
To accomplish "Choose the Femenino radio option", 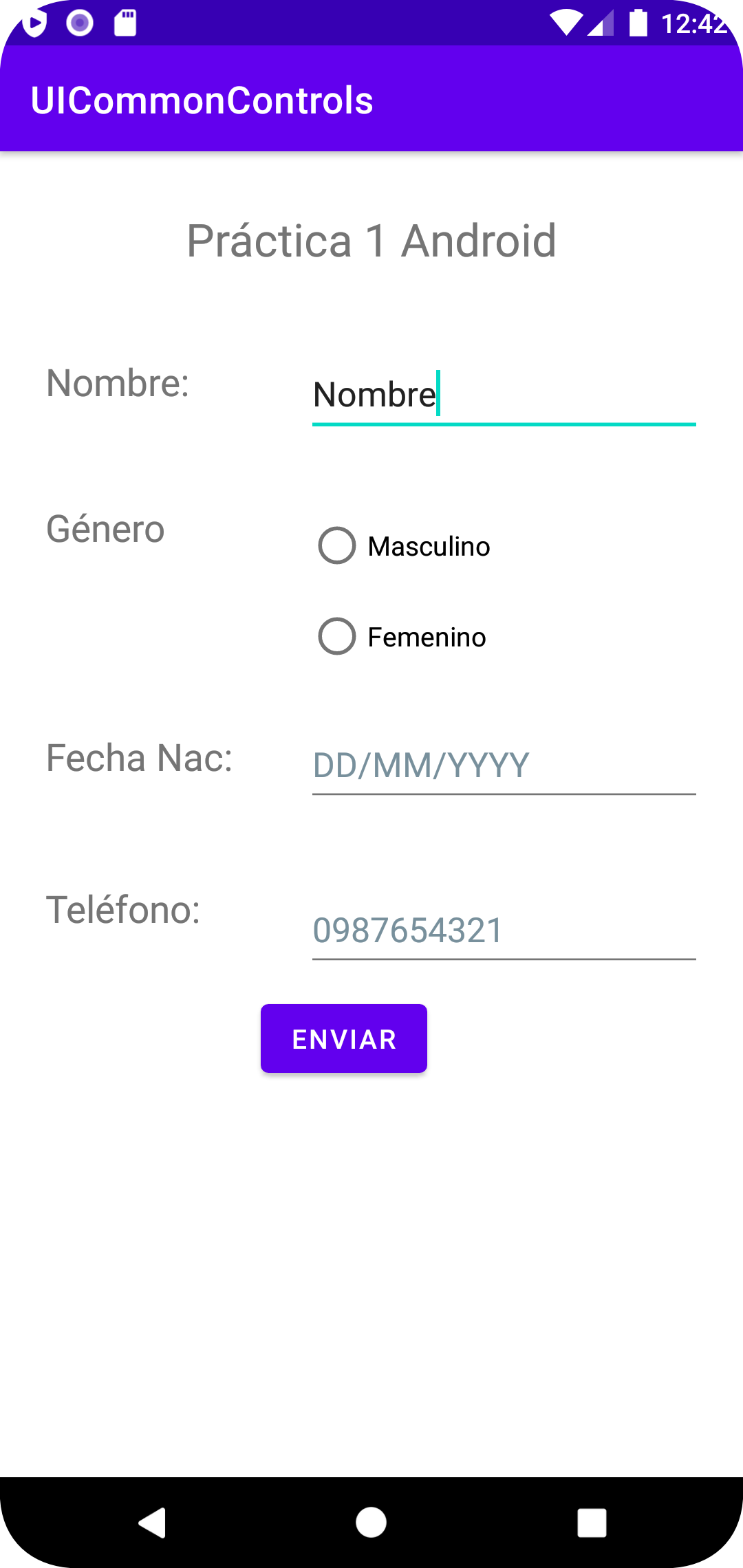I will 337,637.
